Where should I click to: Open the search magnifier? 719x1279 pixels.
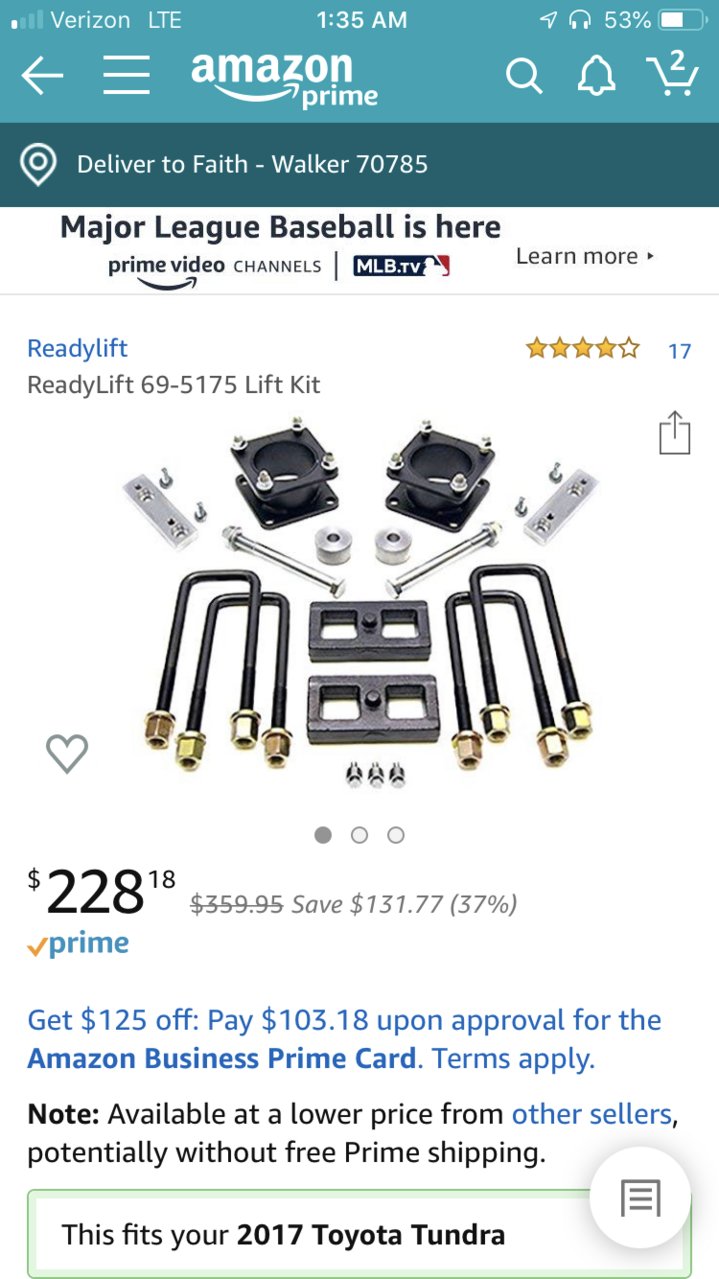click(523, 76)
